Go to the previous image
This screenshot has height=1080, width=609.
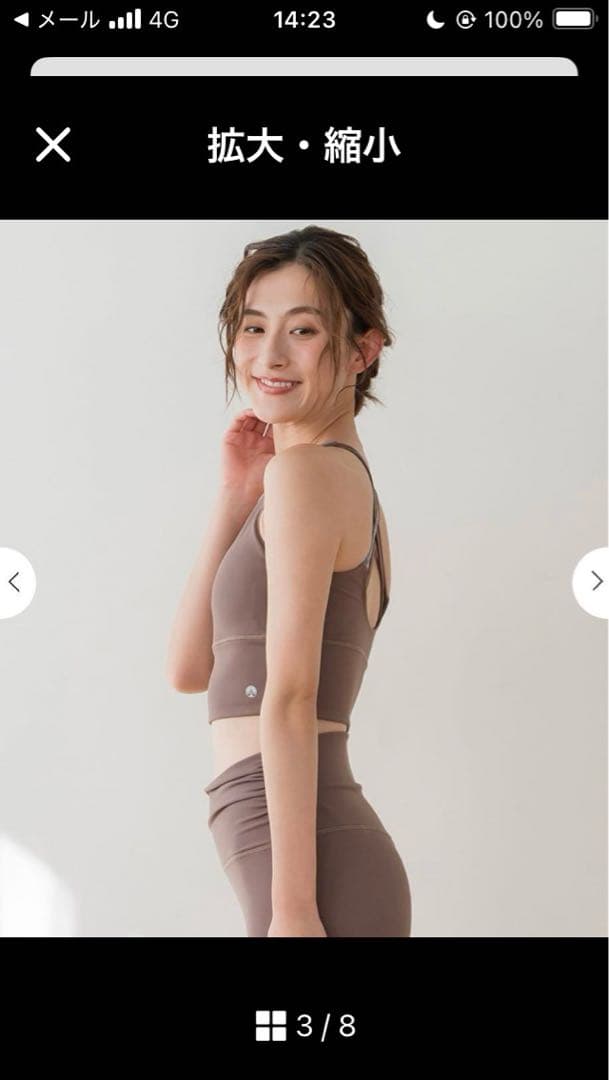14,582
